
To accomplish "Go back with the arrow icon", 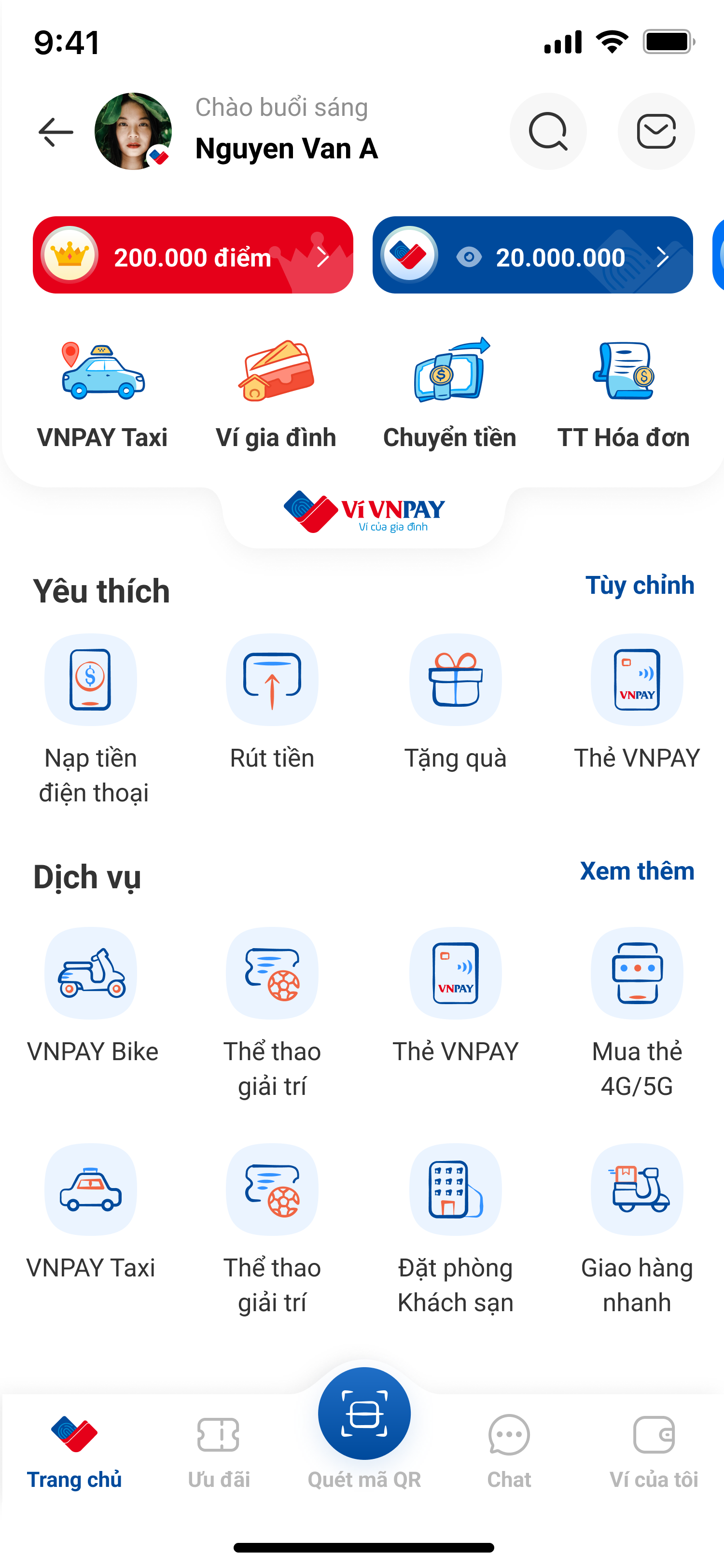I will [56, 132].
